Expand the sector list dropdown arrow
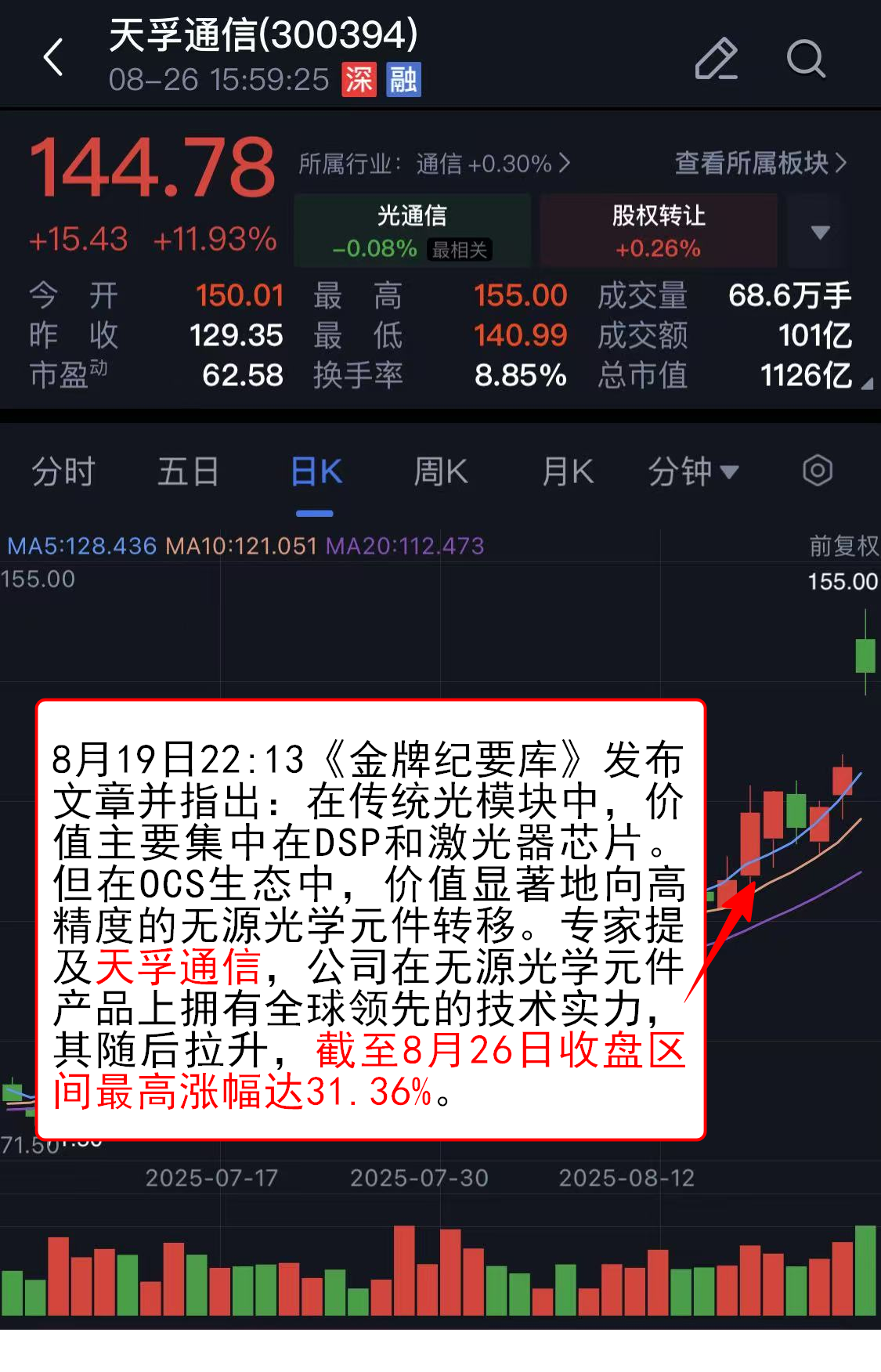The width and height of the screenshot is (881, 1372). [820, 232]
